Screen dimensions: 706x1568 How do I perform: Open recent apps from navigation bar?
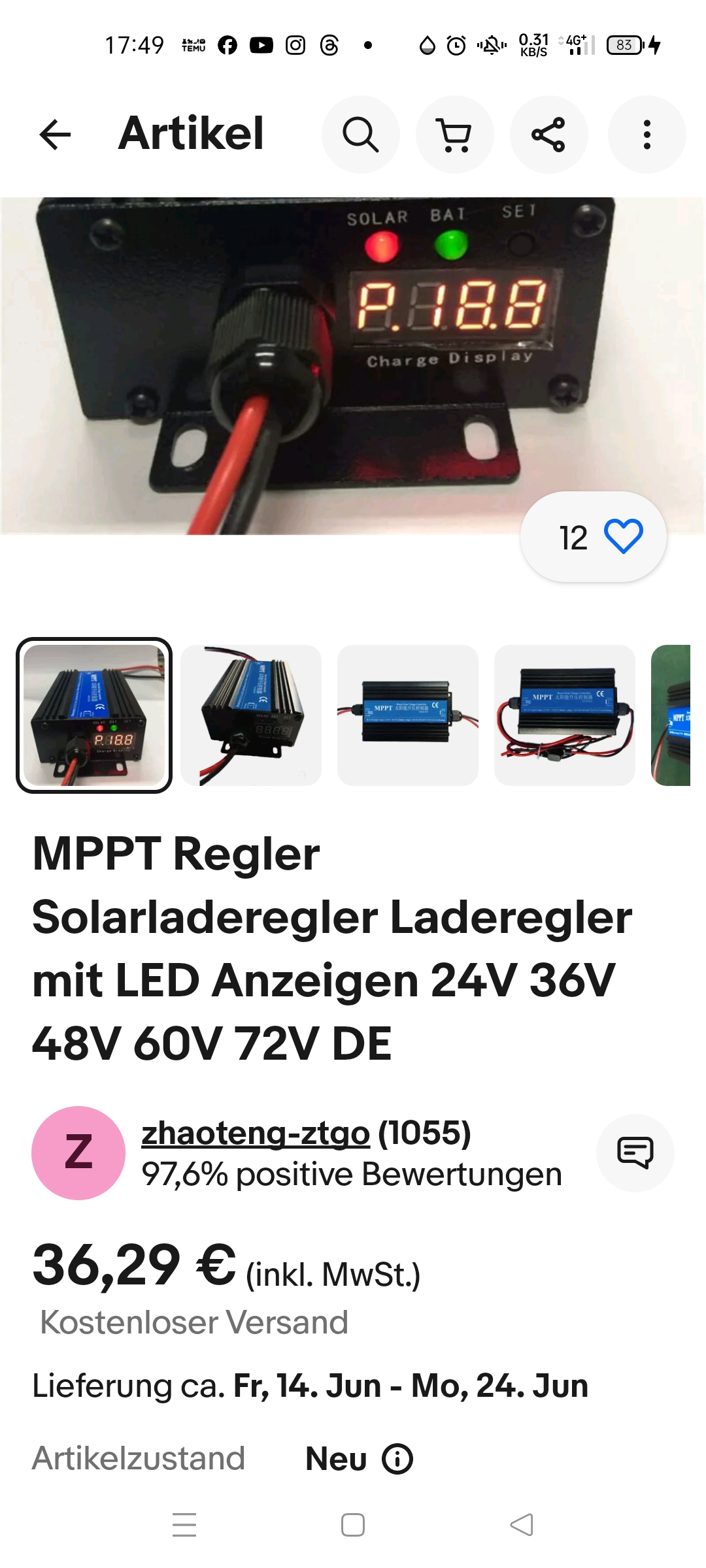pyautogui.click(x=184, y=1525)
